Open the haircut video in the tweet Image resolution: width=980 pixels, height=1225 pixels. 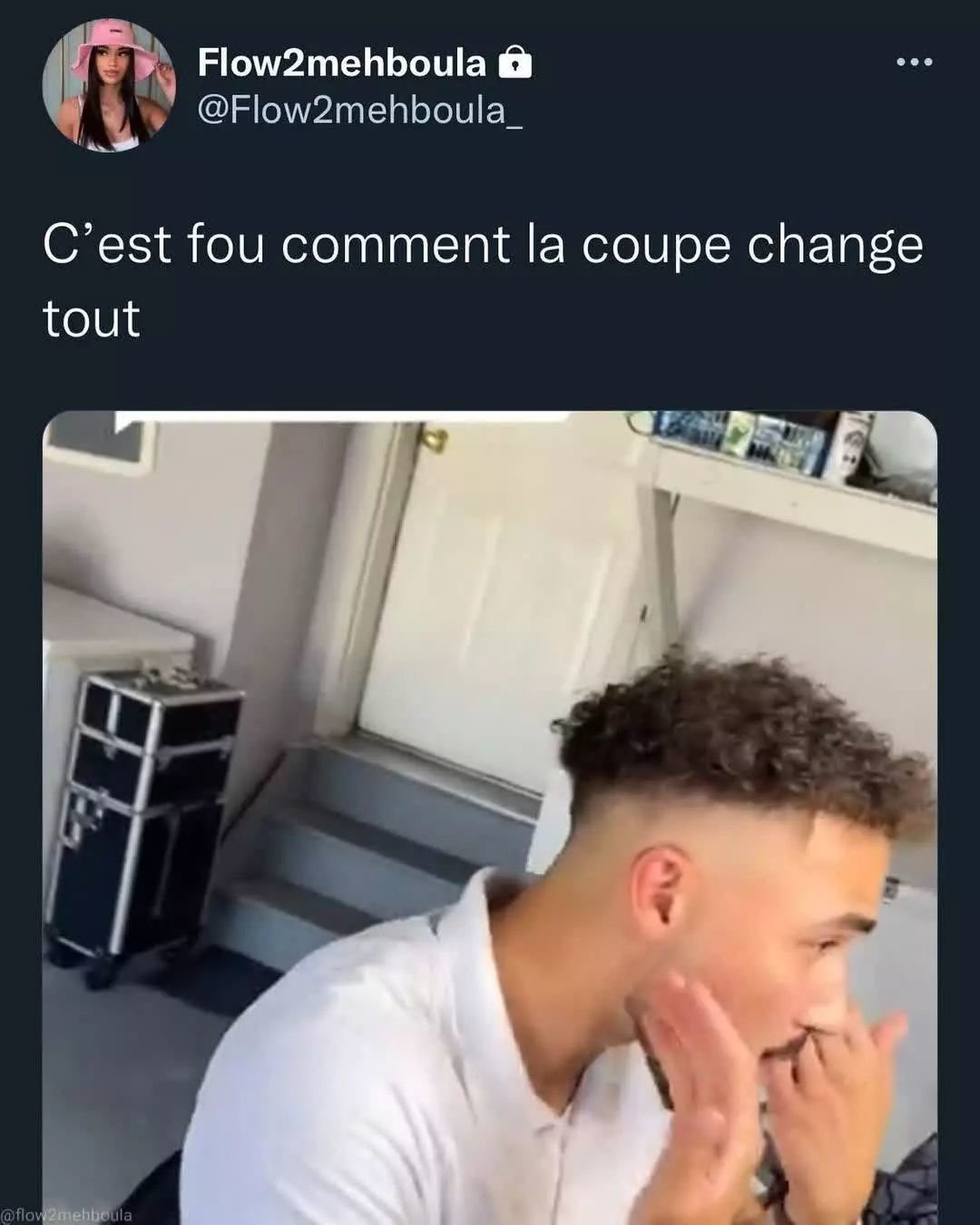(490, 817)
